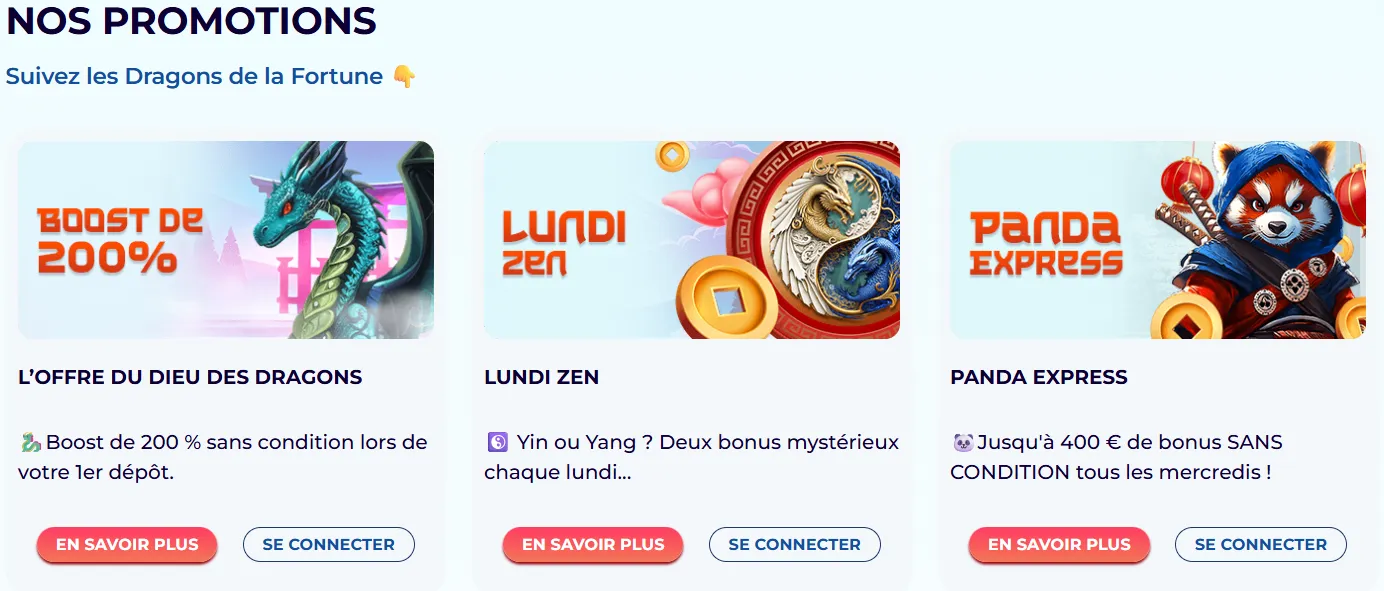1384x591 pixels.
Task: Open the Panda Express promotion banner
Action: pyautogui.click(x=1158, y=240)
